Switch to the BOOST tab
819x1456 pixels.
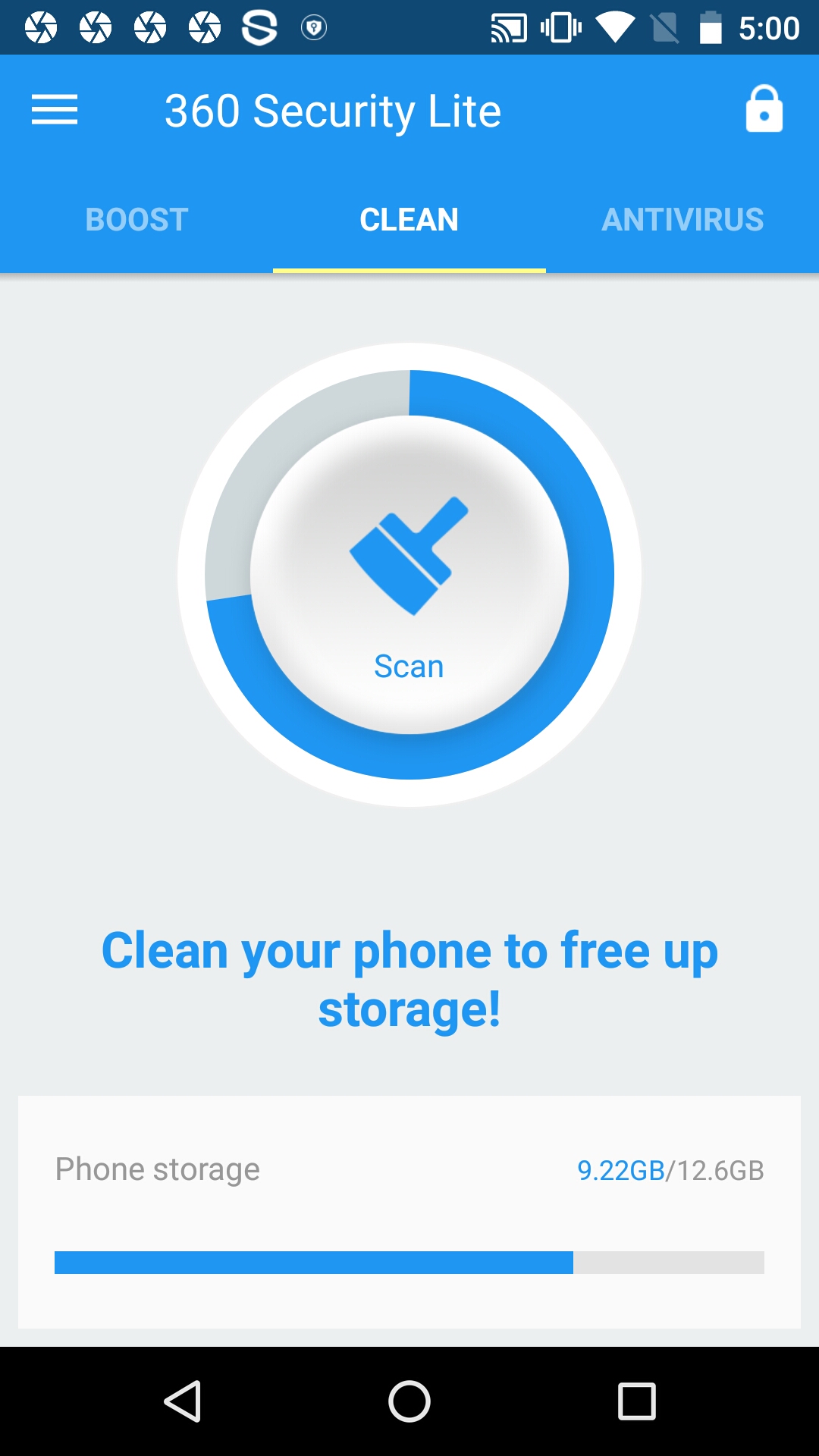point(136,219)
